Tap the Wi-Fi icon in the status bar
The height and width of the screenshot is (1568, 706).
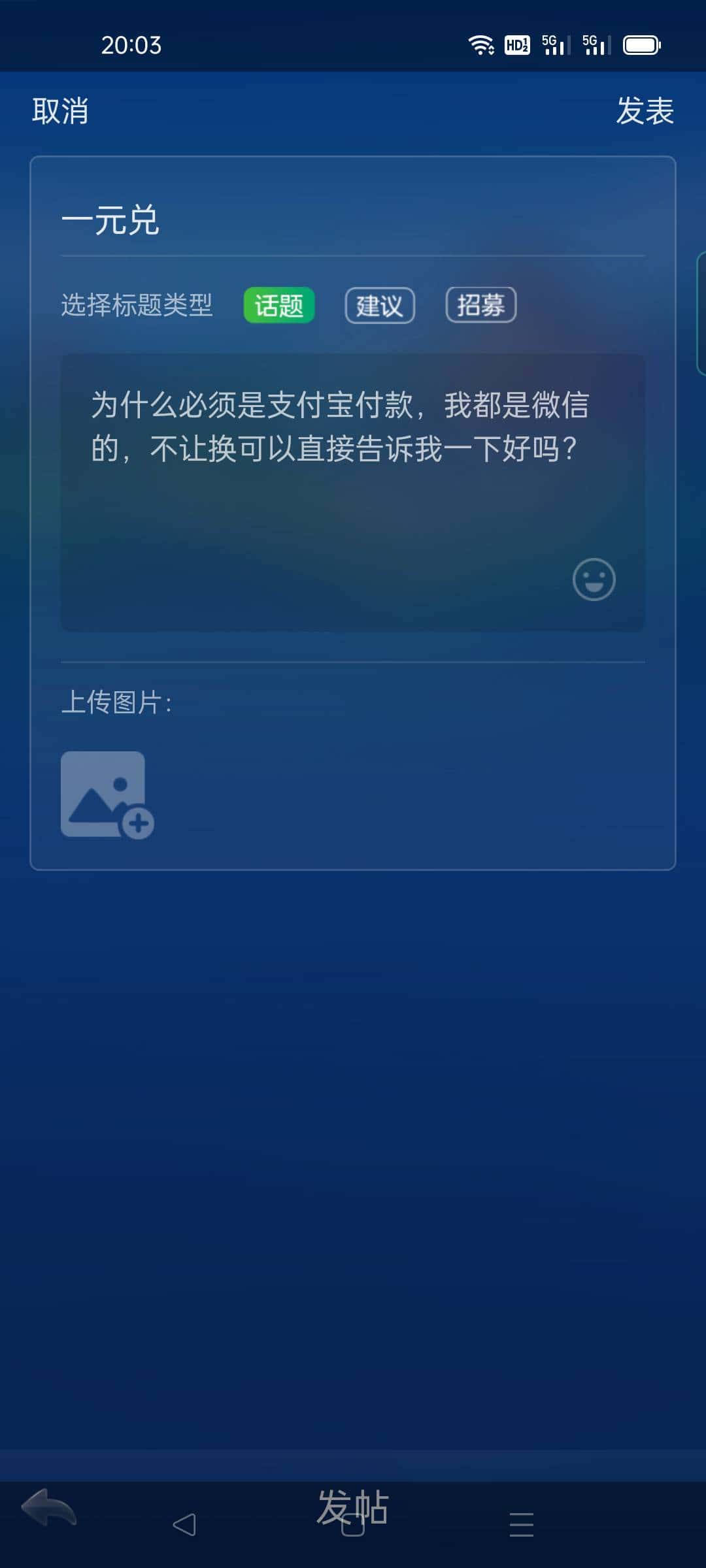pyautogui.click(x=479, y=44)
